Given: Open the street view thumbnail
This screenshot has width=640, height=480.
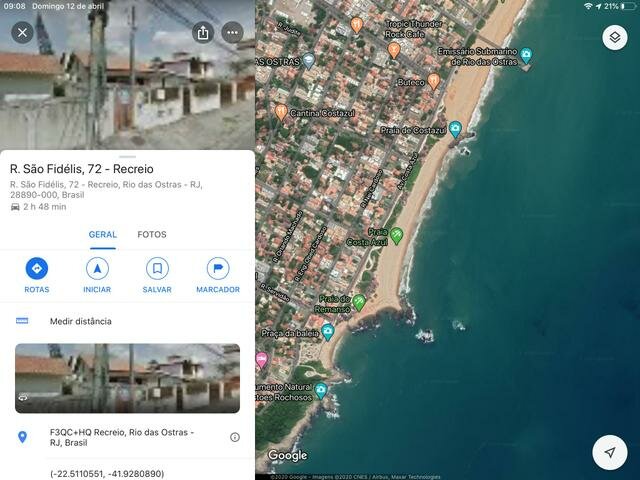Looking at the screenshot, I should pos(127,378).
